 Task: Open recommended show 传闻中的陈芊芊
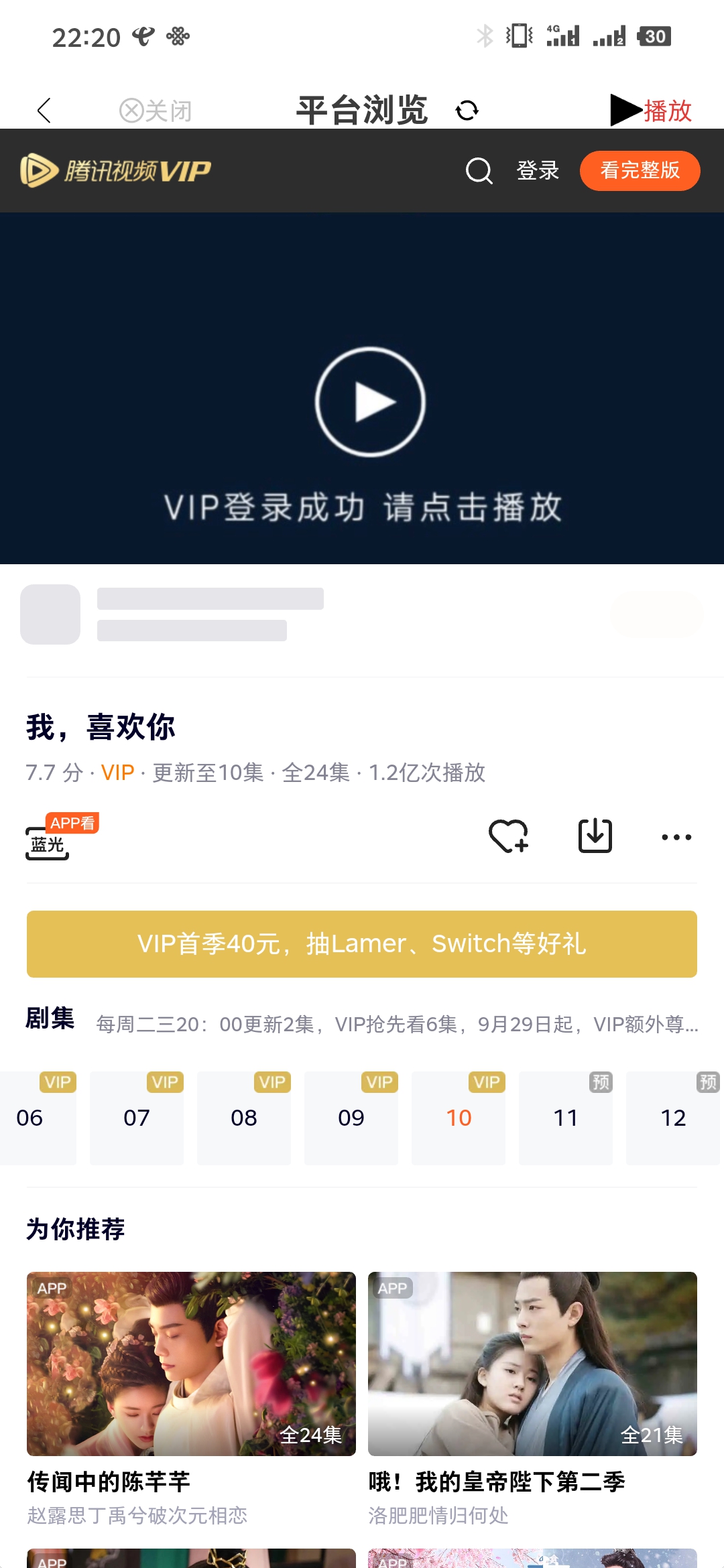click(191, 1364)
